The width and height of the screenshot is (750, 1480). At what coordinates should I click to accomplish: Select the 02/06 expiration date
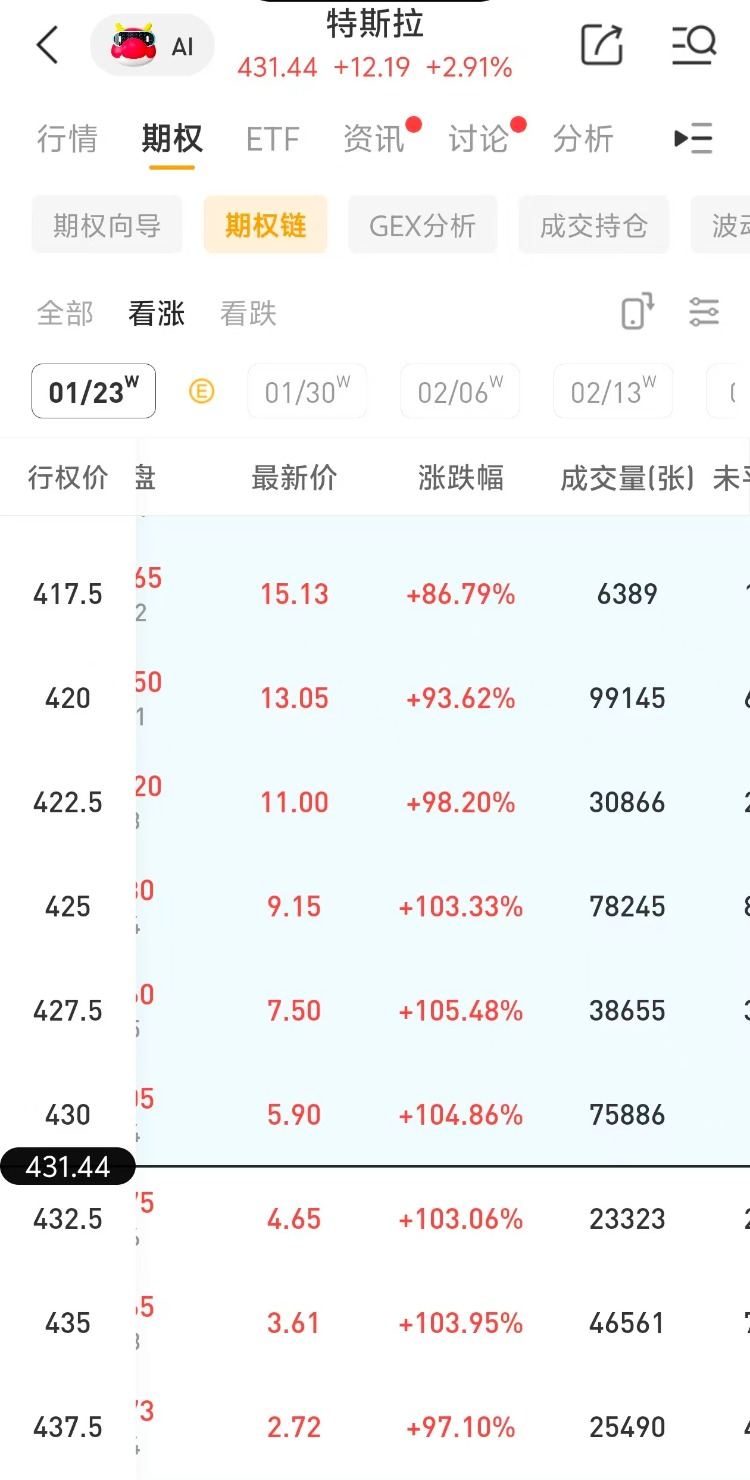click(x=460, y=391)
